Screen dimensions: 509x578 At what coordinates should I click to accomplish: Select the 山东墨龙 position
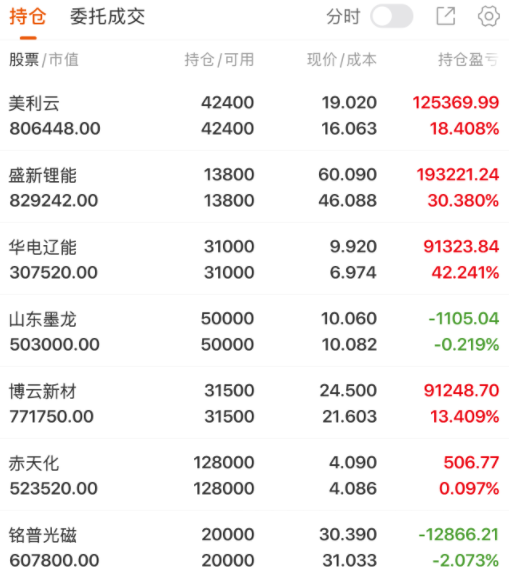tap(254, 331)
